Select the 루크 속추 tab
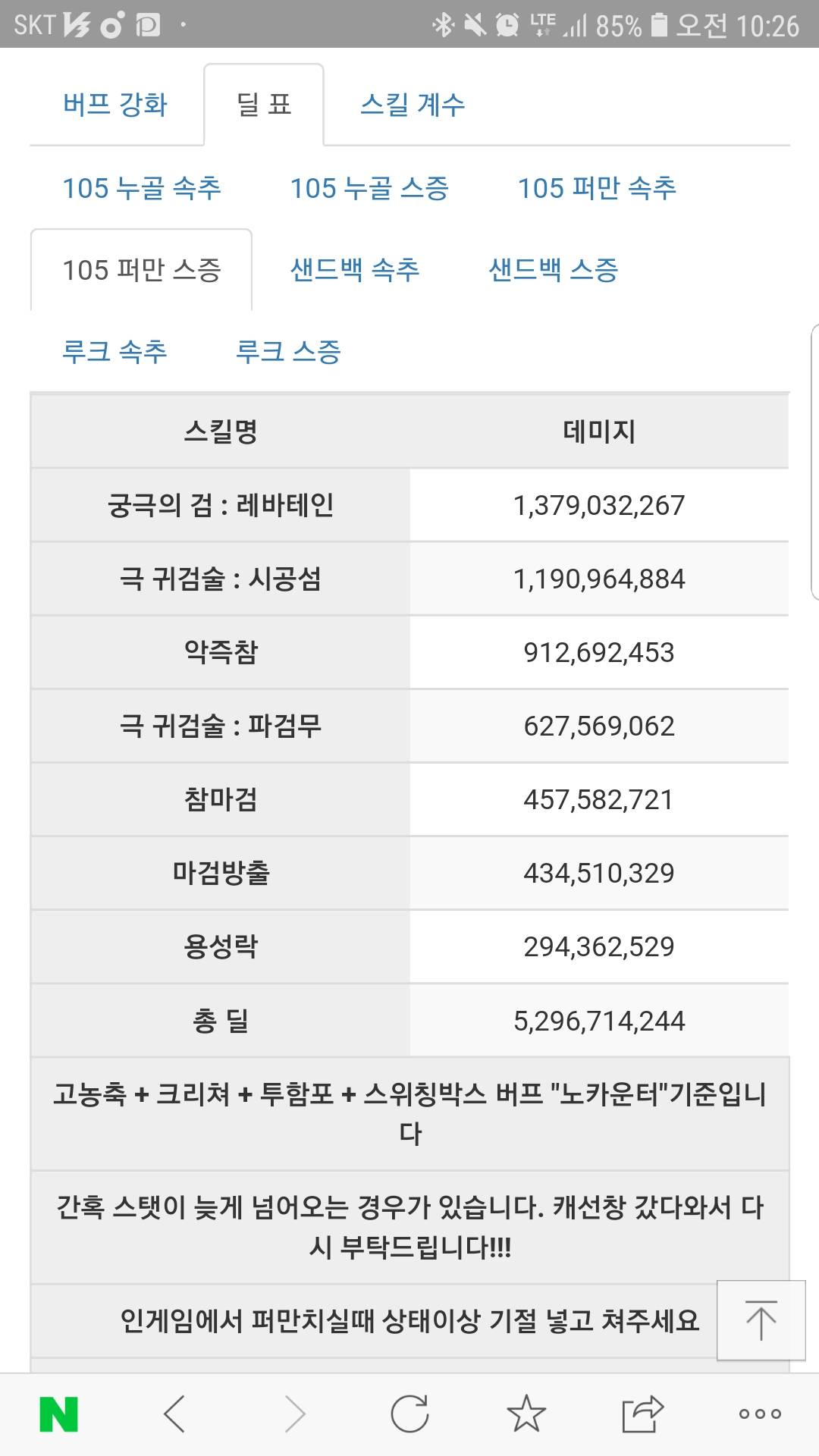Image resolution: width=819 pixels, height=1456 pixels. pos(115,352)
